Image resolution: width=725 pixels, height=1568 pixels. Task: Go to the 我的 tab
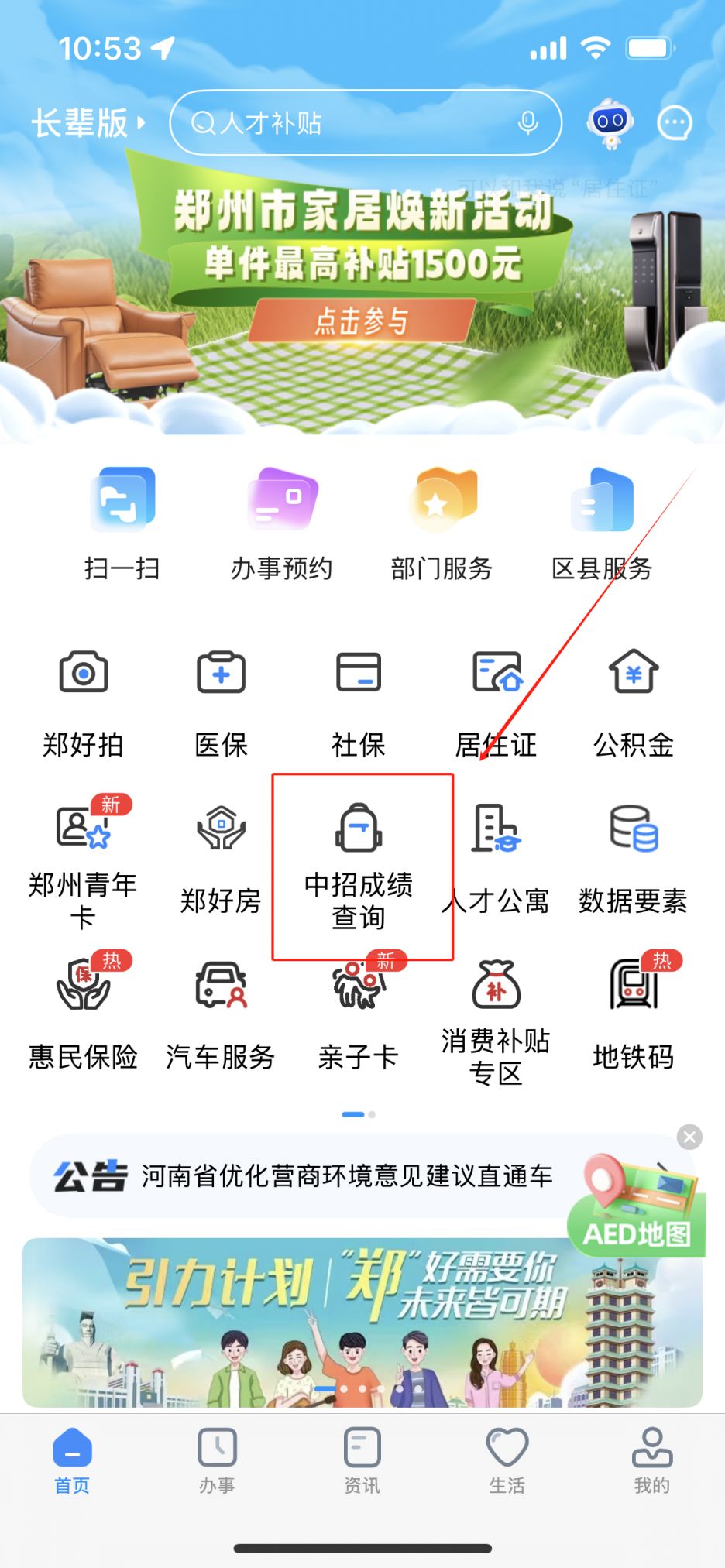[652, 1460]
